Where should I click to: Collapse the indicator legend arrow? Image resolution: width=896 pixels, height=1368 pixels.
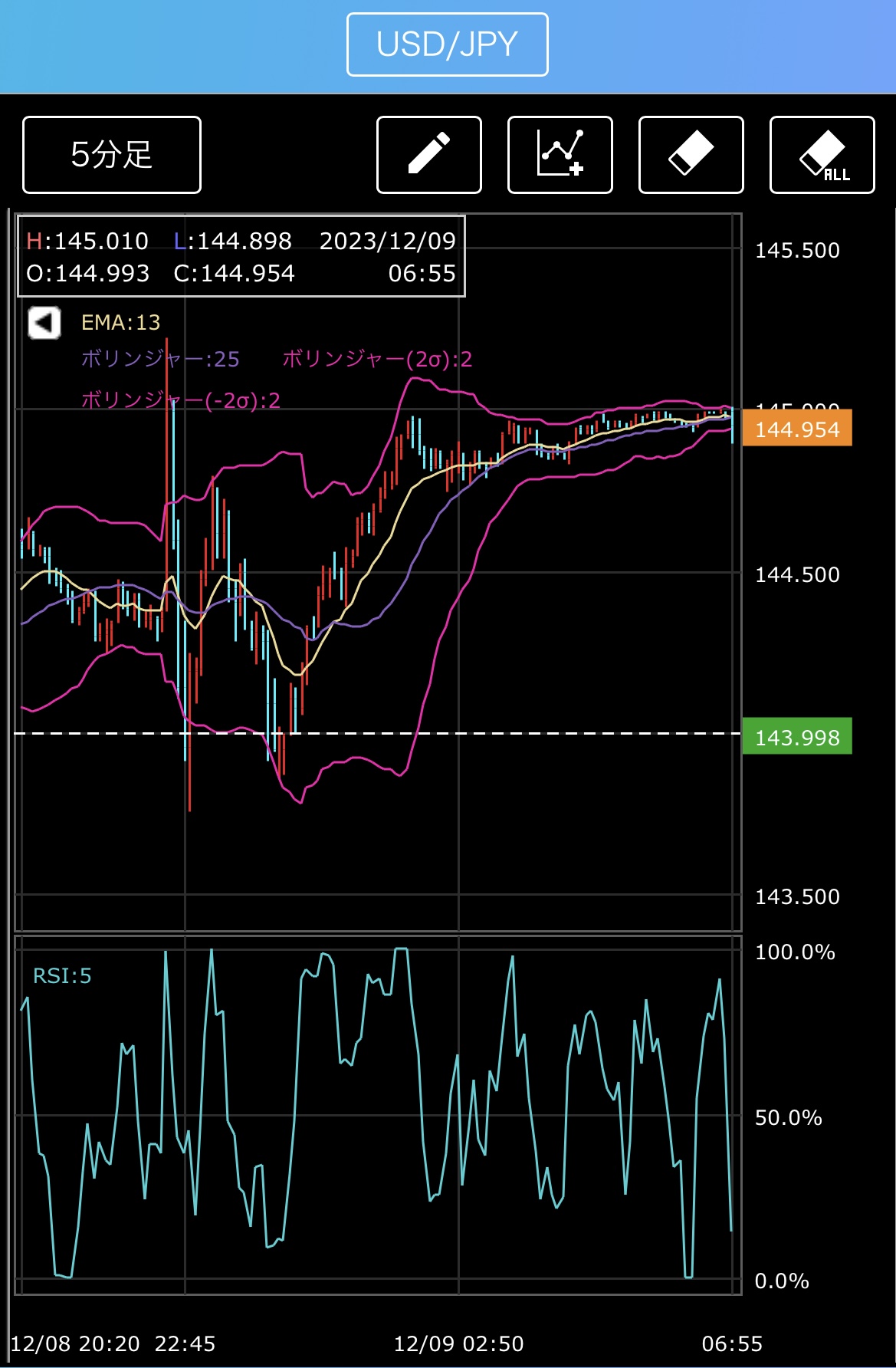coord(44,323)
